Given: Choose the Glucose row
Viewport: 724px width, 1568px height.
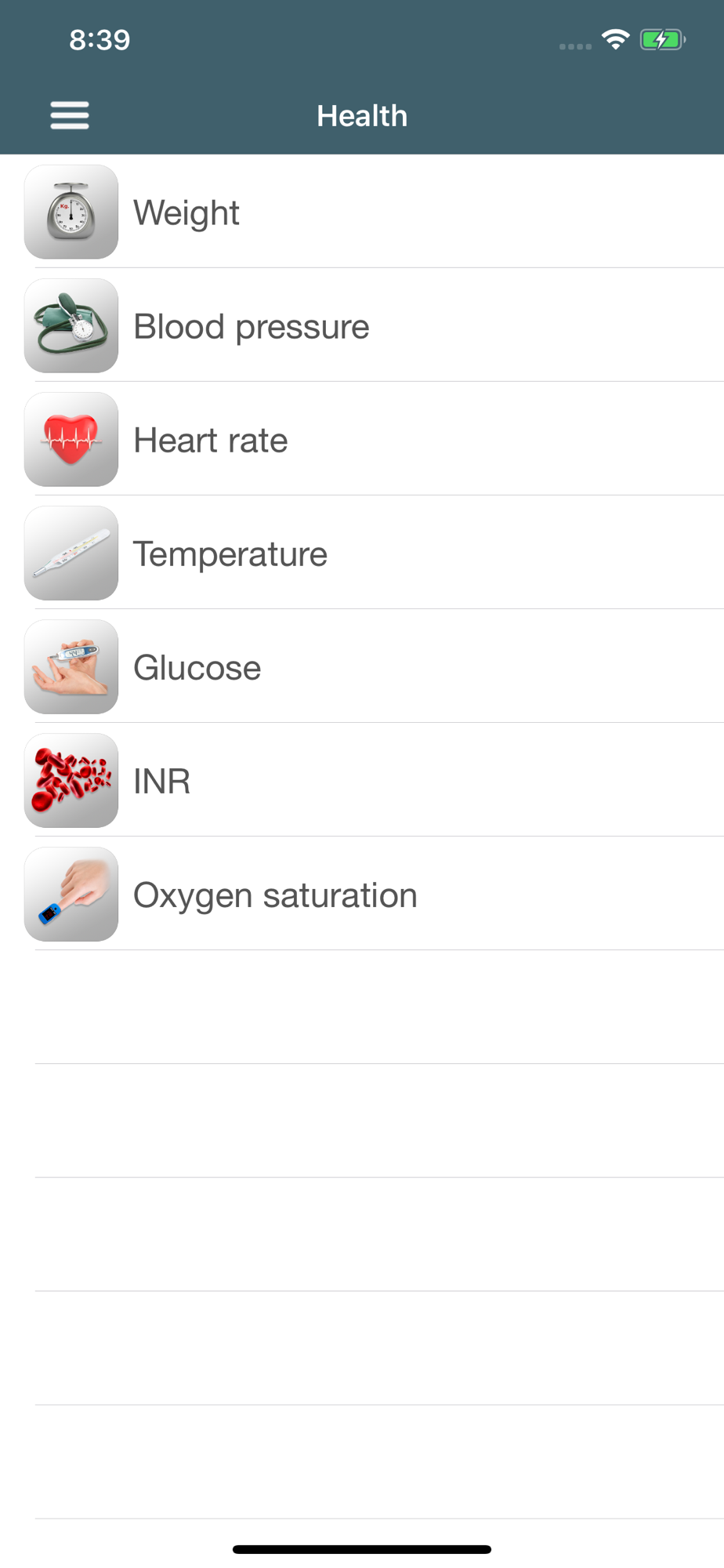Looking at the screenshot, I should (362, 666).
